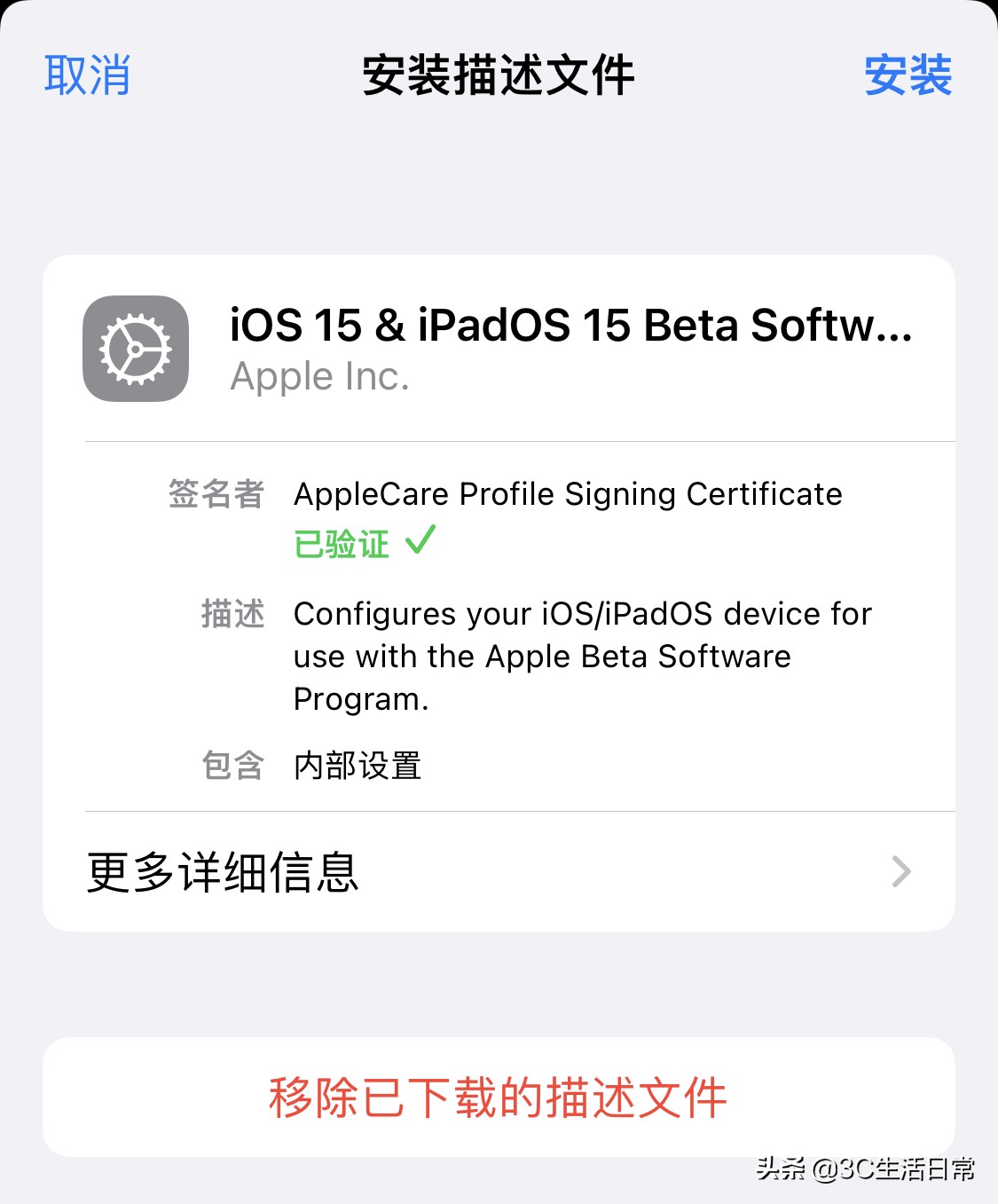998x1204 pixels.
Task: Tap the right-arrow chevron on the details row
Action: pyautogui.click(x=901, y=872)
